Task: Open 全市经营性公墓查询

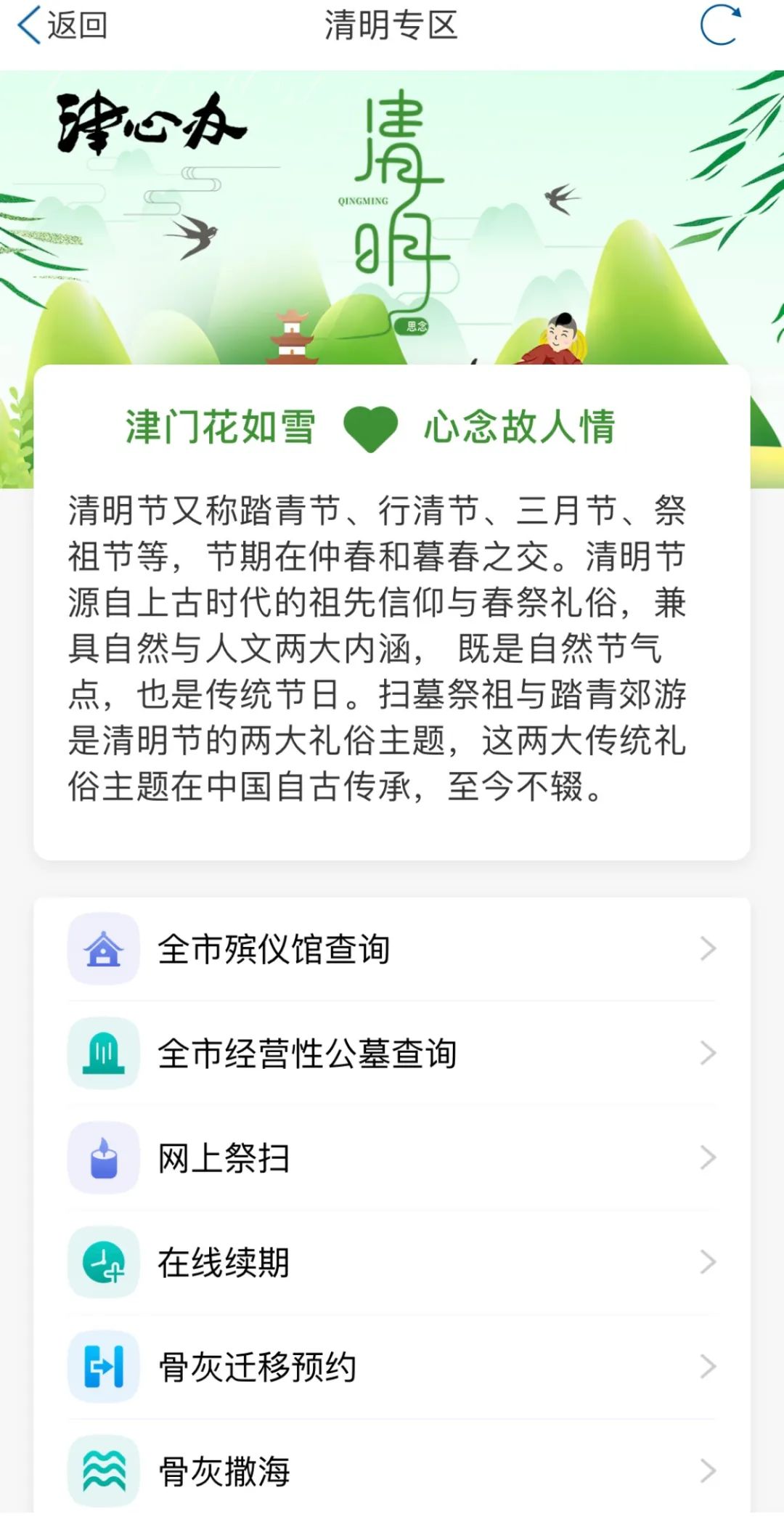Action: (392, 1053)
